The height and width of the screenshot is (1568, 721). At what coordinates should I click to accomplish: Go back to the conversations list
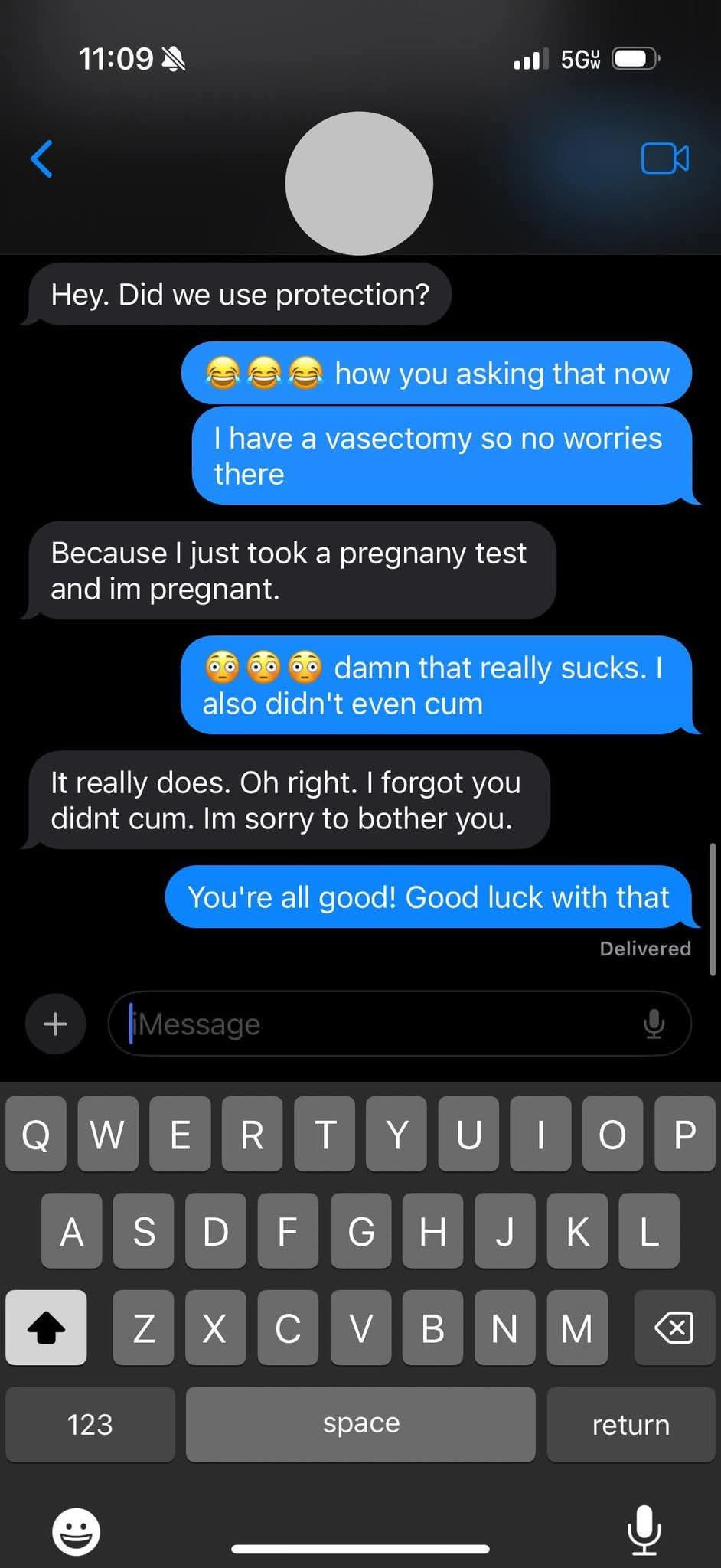point(41,159)
